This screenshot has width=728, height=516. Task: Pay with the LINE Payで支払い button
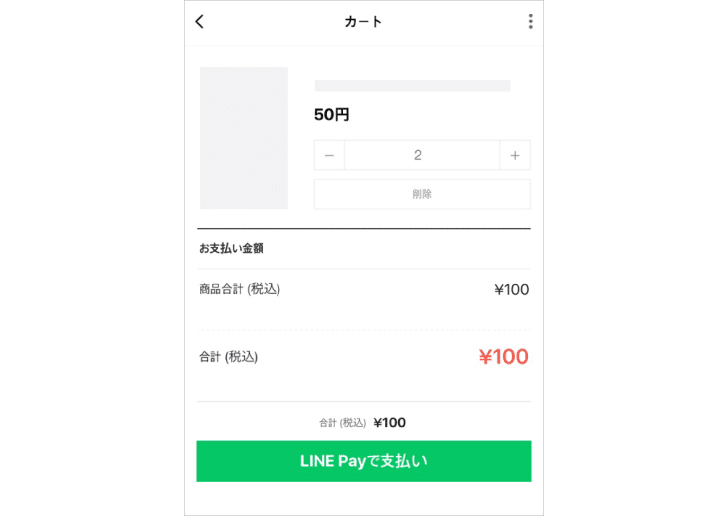(363, 461)
